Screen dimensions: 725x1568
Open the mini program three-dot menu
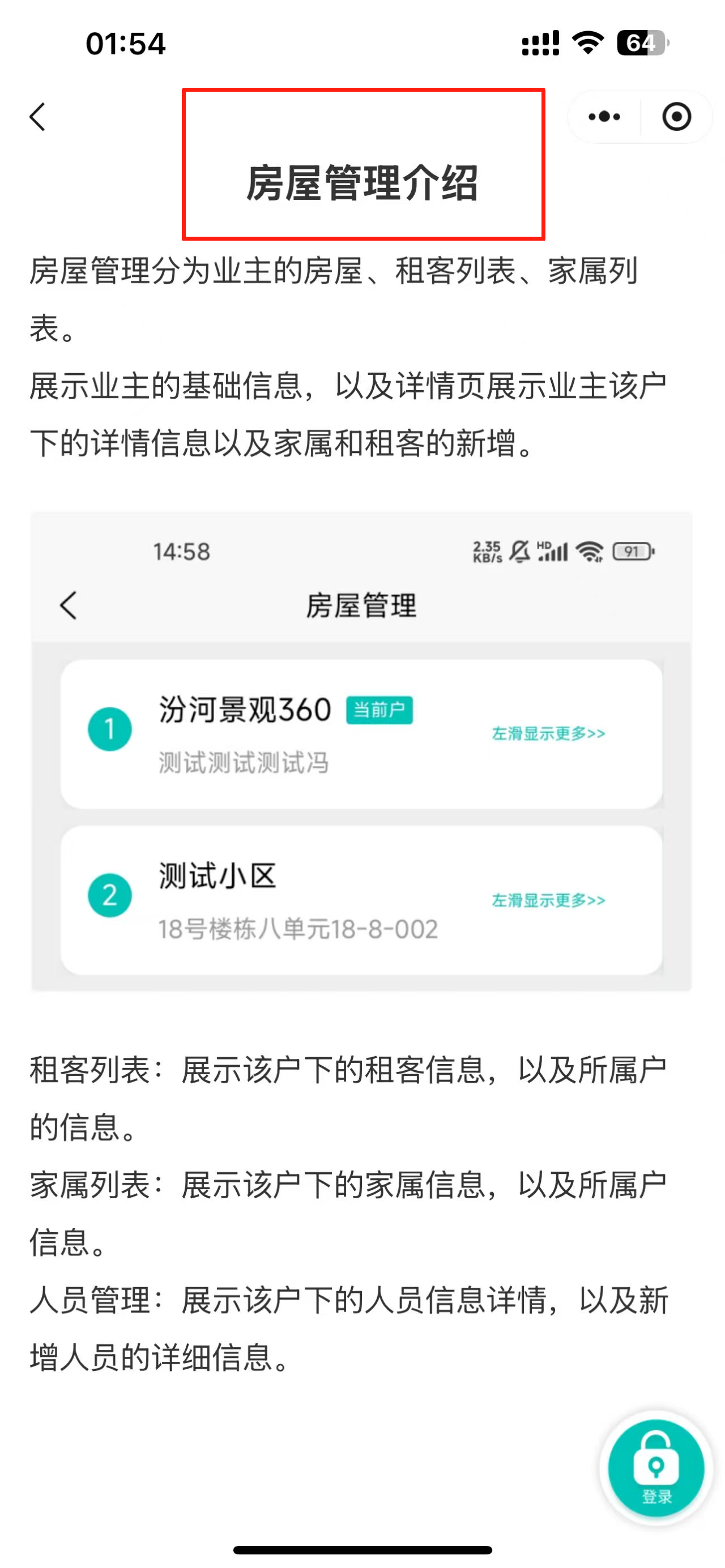(x=604, y=116)
